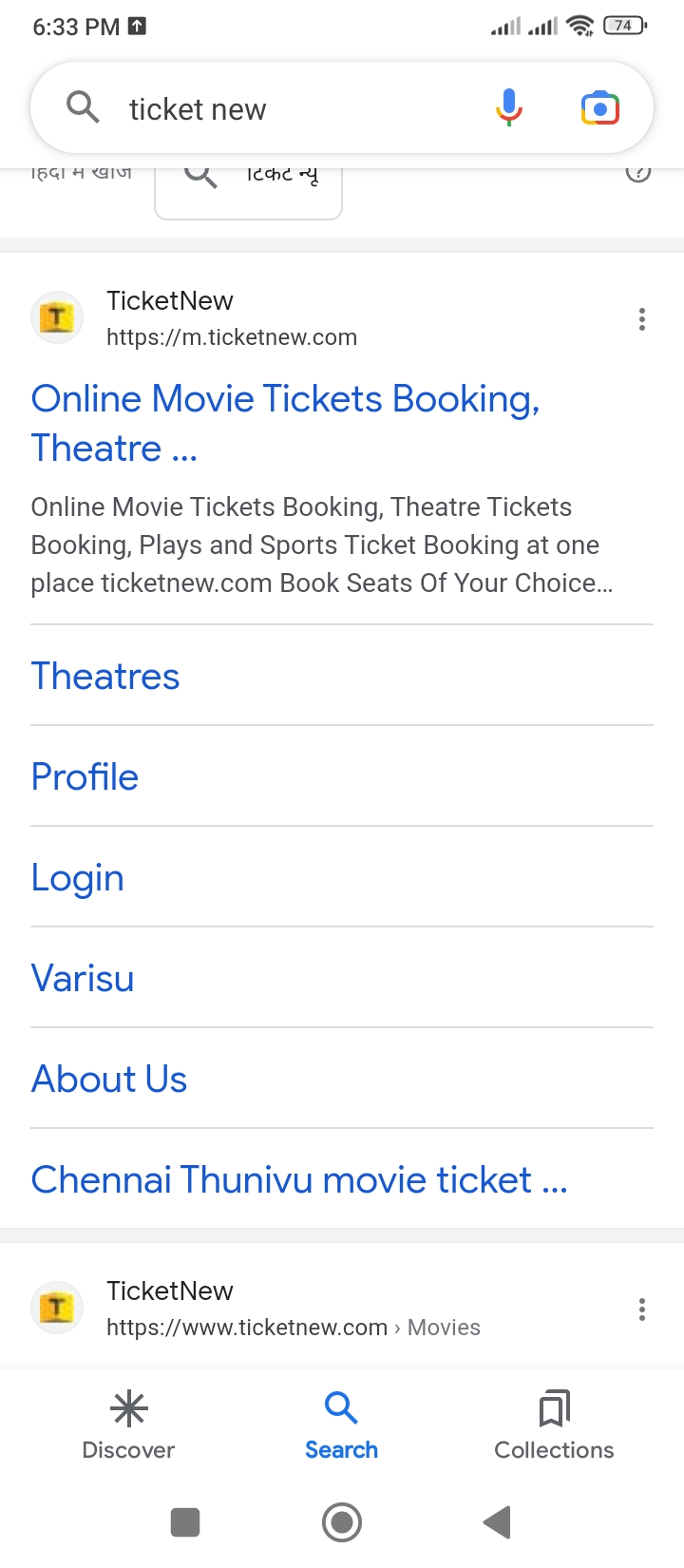Screen dimensions: 684x1568
Task: Tap the TicketNew favicon beside the first result
Action: [57, 316]
